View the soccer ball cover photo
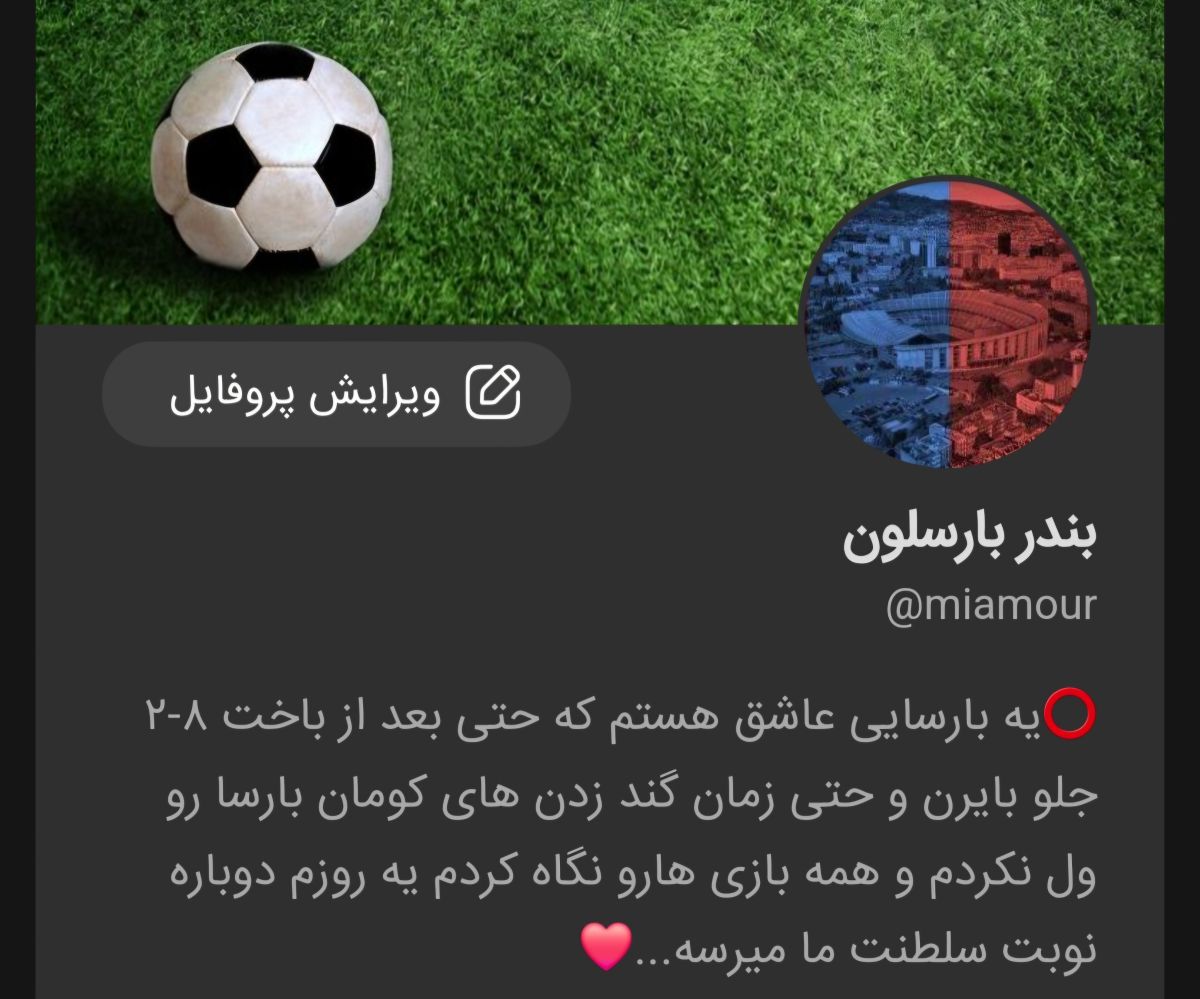This screenshot has height=999, width=1200. [600, 162]
